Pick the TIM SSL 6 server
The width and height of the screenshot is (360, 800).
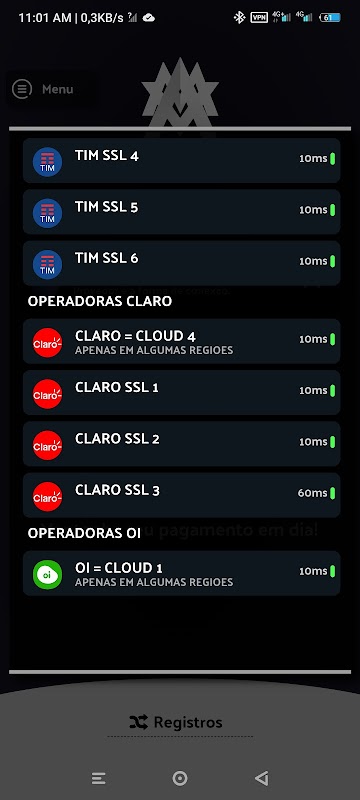click(x=182, y=263)
